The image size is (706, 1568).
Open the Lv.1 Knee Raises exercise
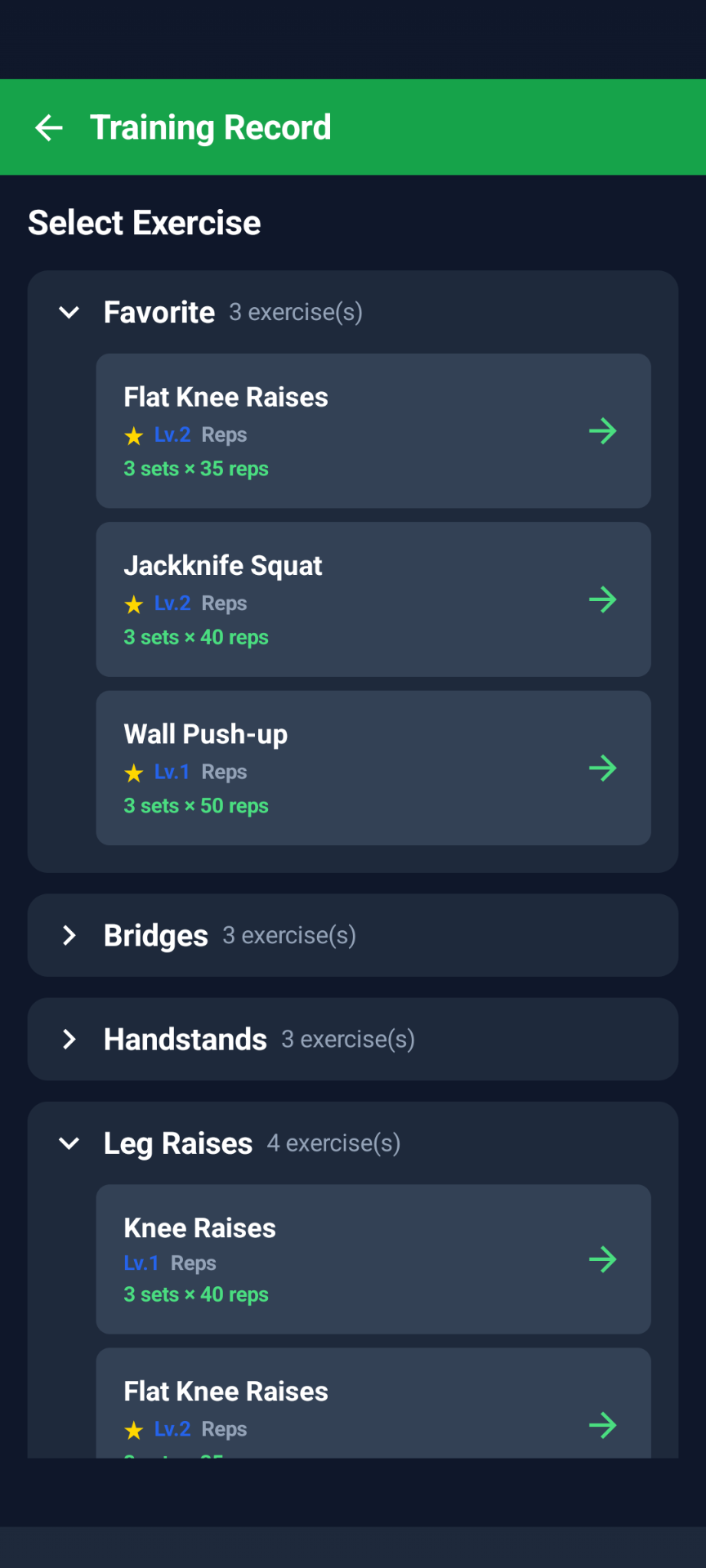[373, 1259]
